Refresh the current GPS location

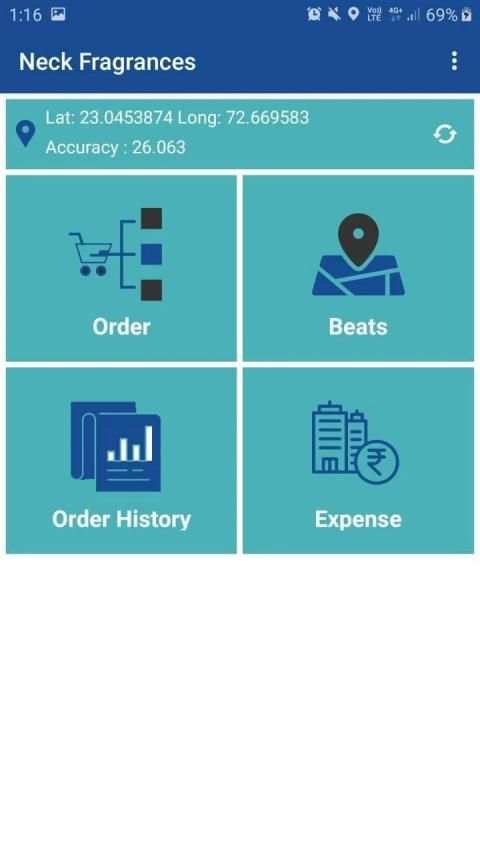pyautogui.click(x=445, y=134)
